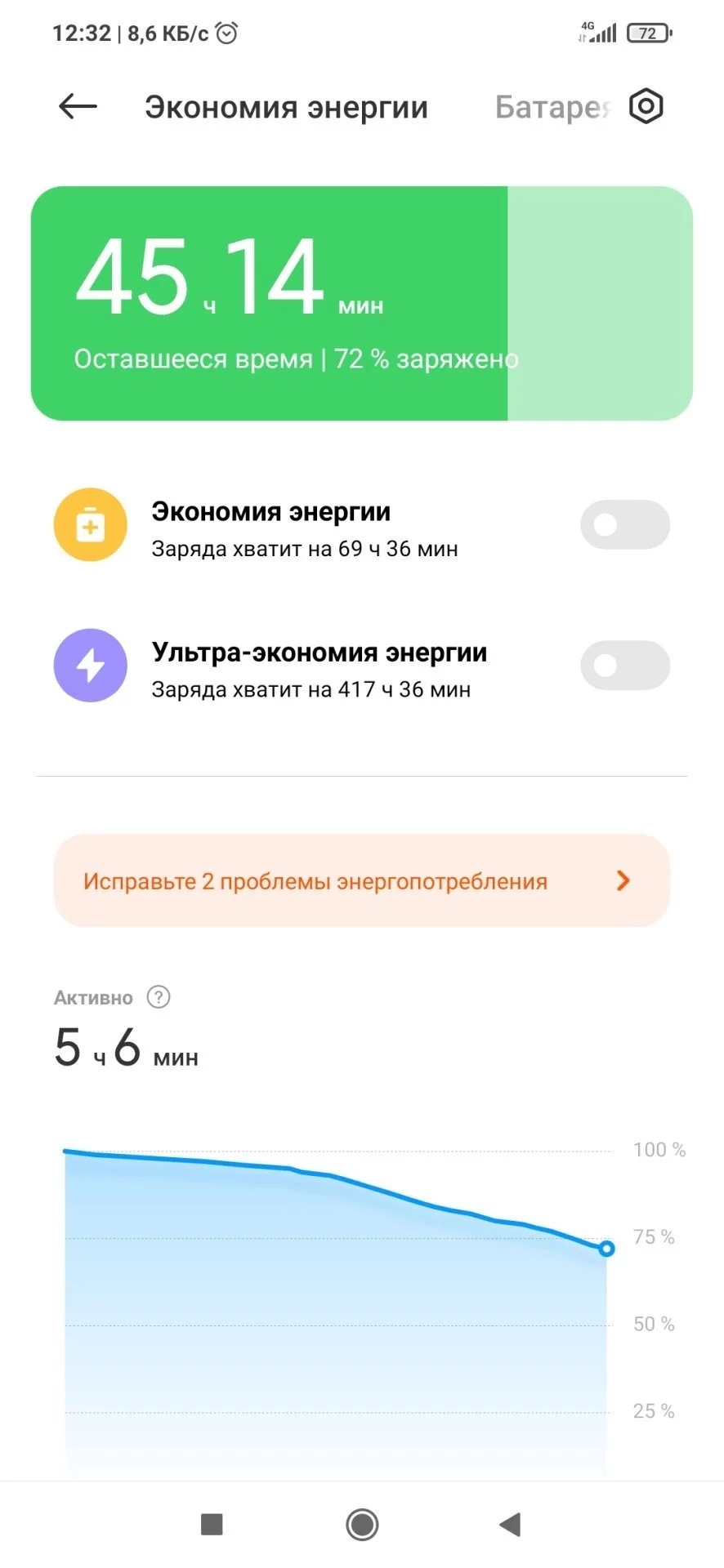Turn on the power saving mode toggle
Viewport: 724px width, 1568px height.
coord(625,525)
